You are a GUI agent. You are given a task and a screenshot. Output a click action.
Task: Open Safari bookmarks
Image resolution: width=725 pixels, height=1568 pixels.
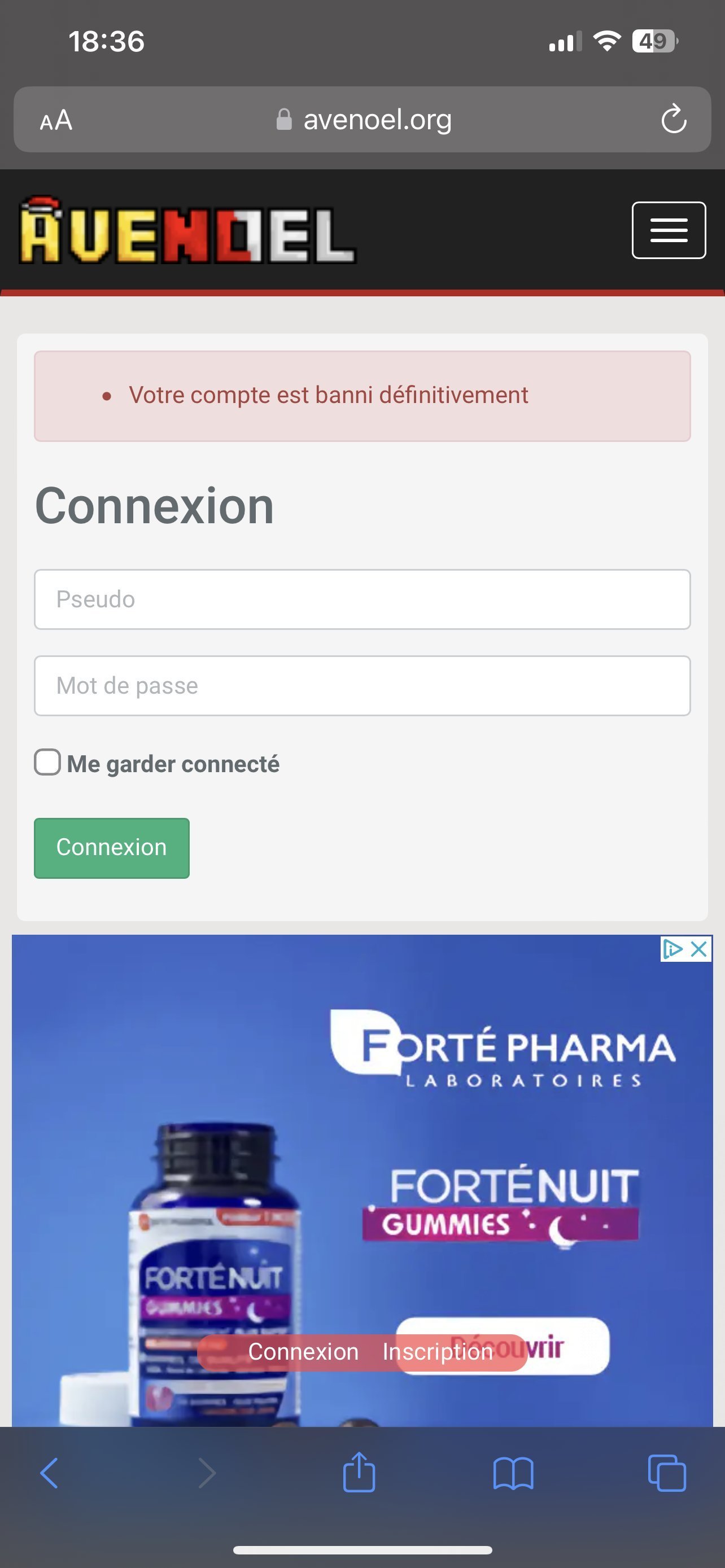click(513, 1474)
